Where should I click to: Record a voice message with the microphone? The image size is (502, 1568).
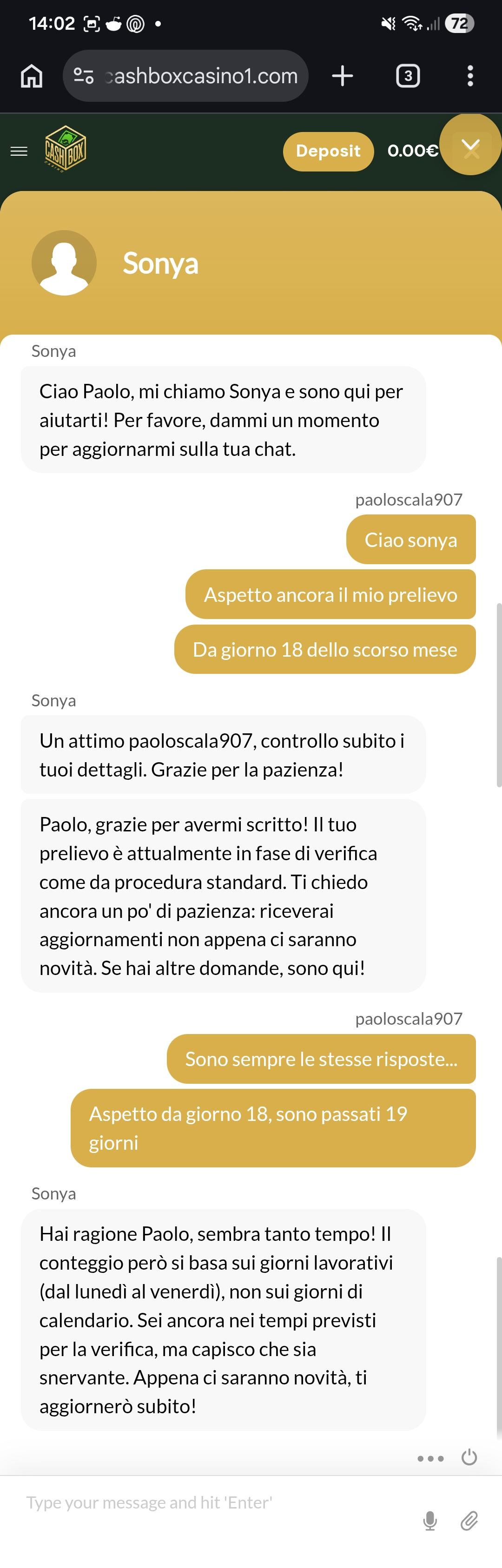pyautogui.click(x=429, y=1521)
